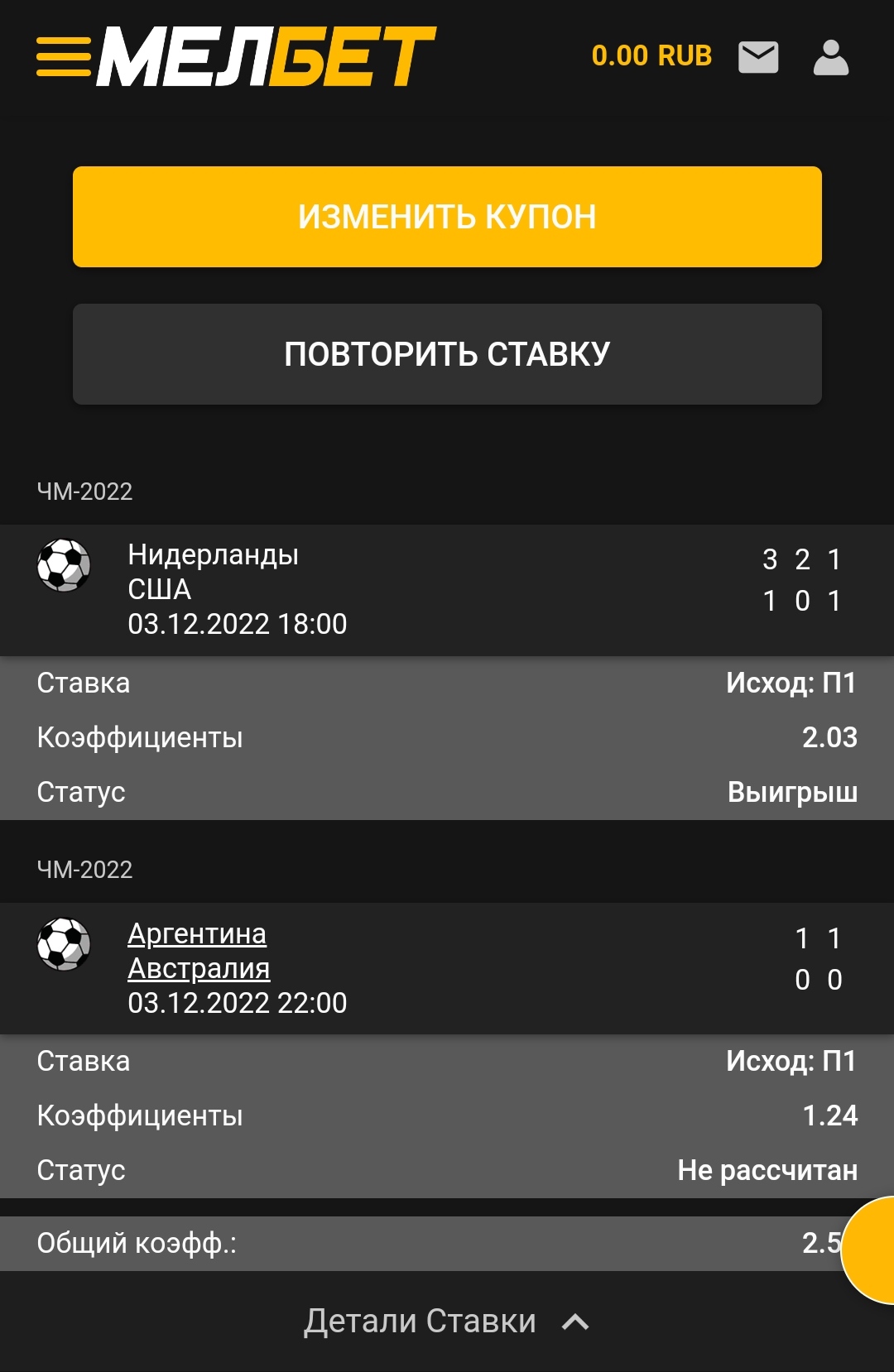The image size is (894, 1372).
Task: Select Повторить ставку
Action: (x=447, y=354)
